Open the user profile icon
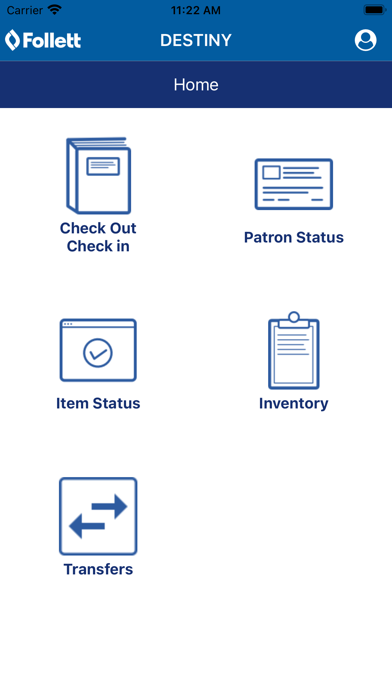The width and height of the screenshot is (392, 696). [x=365, y=40]
